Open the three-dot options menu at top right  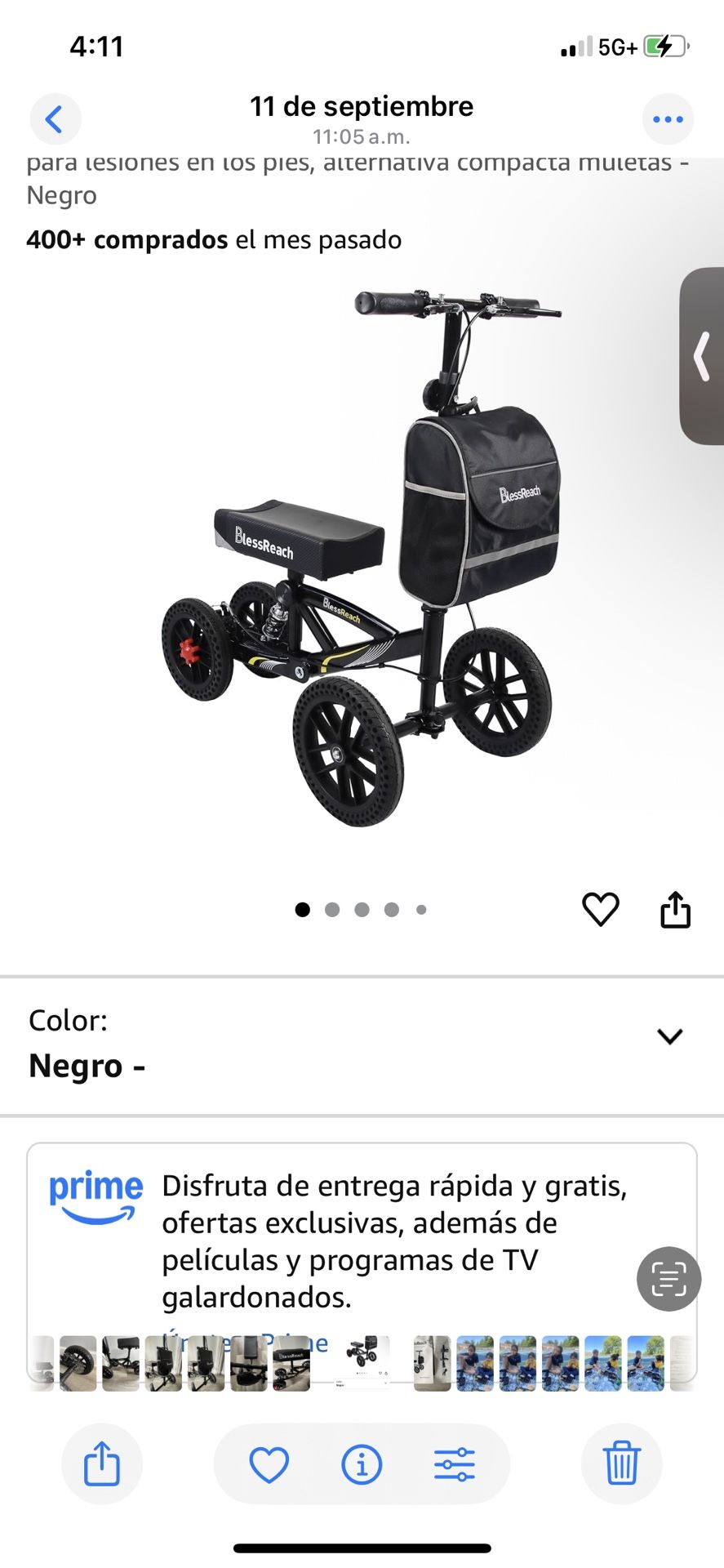click(668, 118)
